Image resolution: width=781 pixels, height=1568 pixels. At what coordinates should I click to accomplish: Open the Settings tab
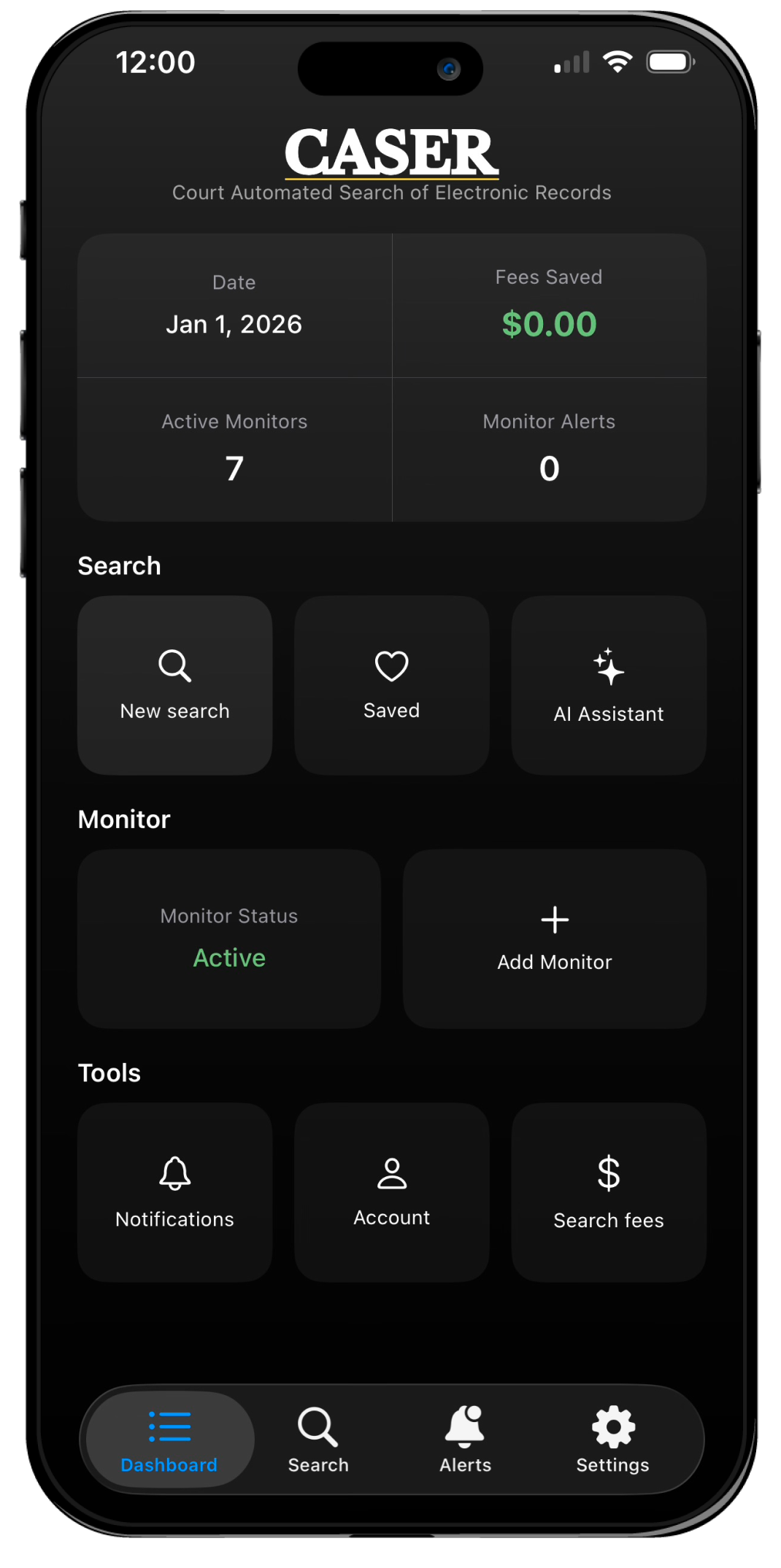[x=612, y=1440]
